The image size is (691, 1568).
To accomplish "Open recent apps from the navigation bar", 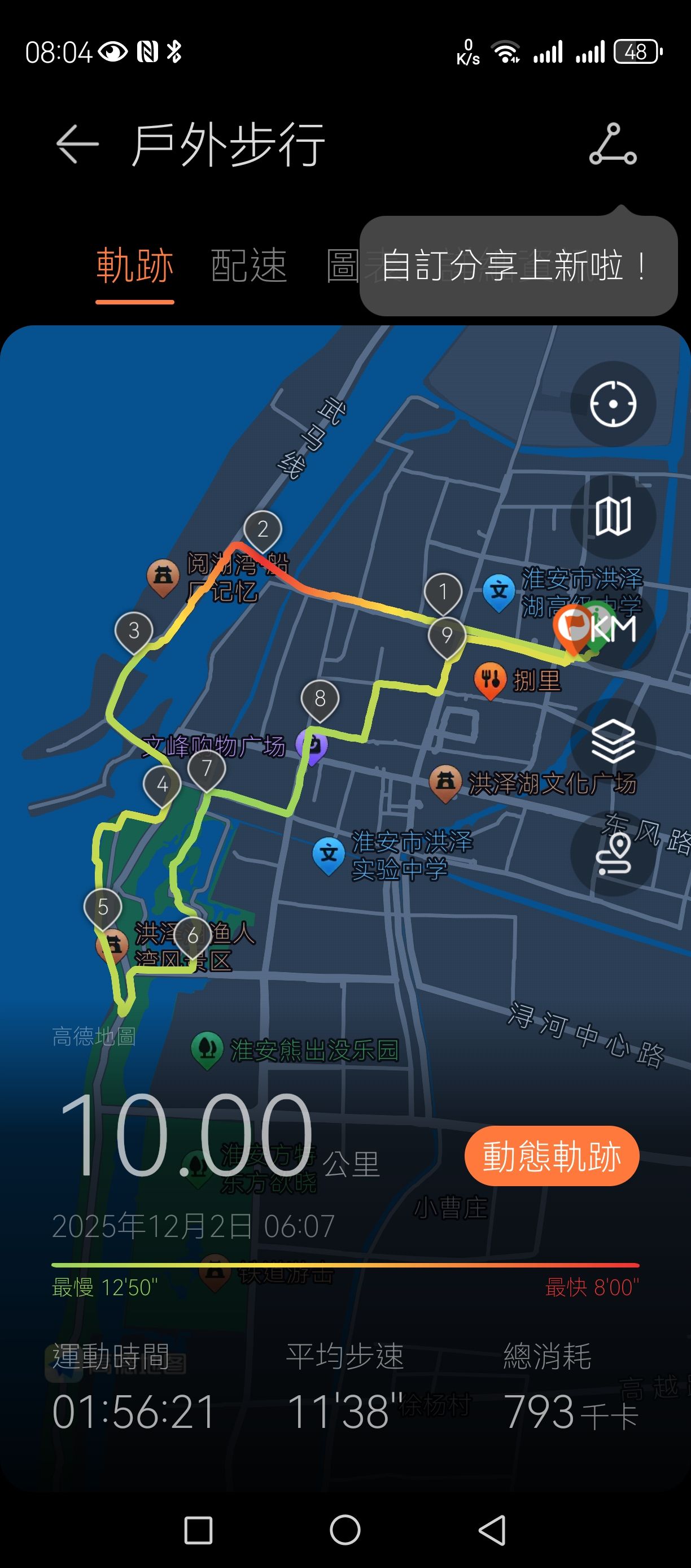I will tap(198, 1530).
